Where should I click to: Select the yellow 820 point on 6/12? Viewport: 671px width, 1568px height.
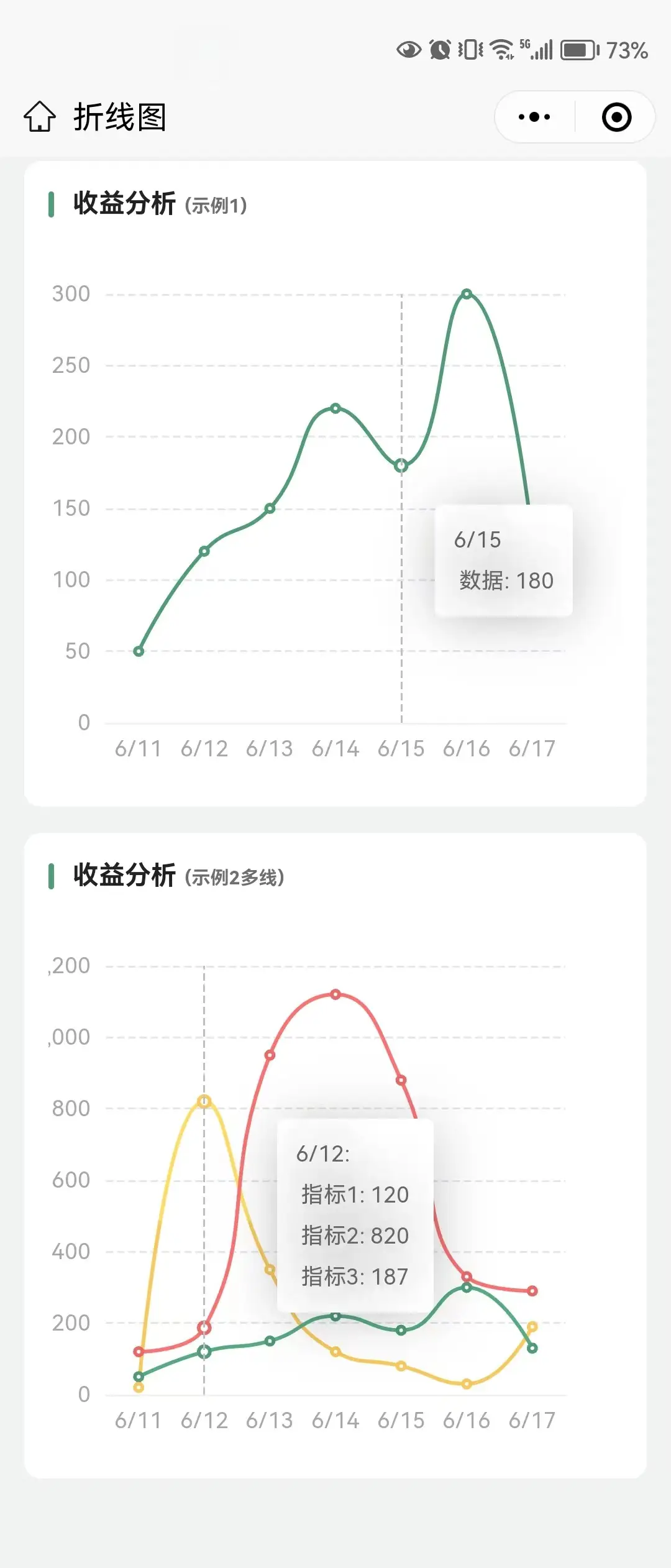click(204, 1101)
